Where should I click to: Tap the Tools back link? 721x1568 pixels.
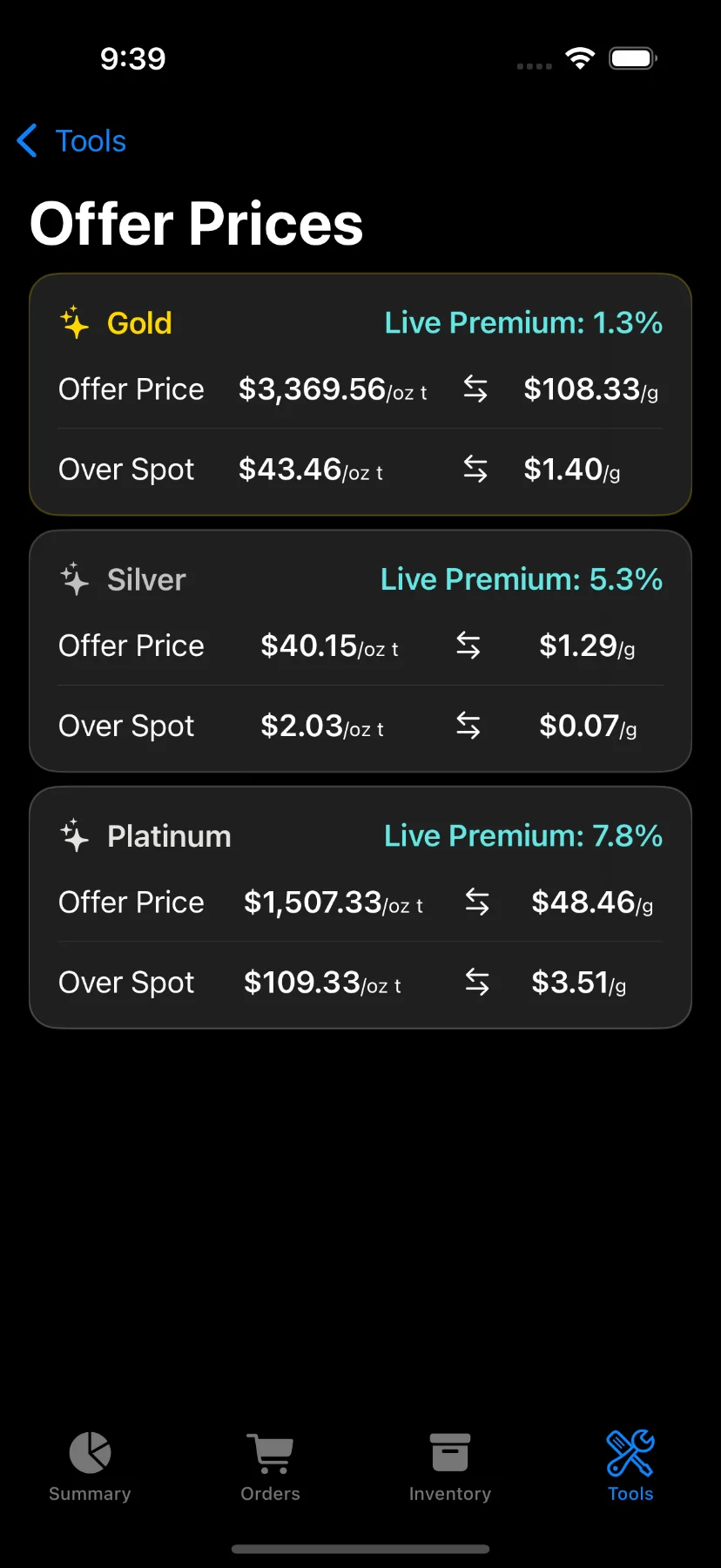[90, 140]
